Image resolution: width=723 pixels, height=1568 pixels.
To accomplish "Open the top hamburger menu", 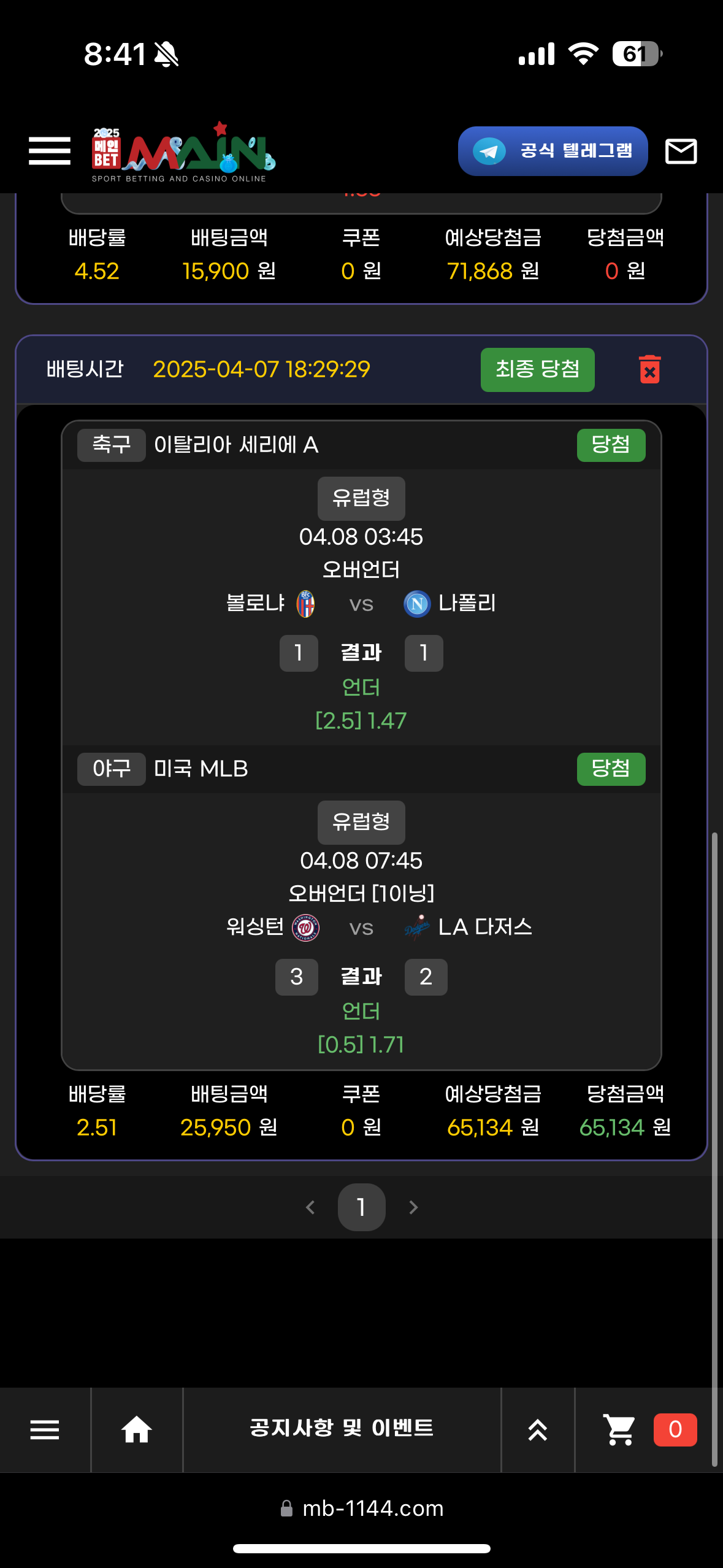I will [50, 151].
